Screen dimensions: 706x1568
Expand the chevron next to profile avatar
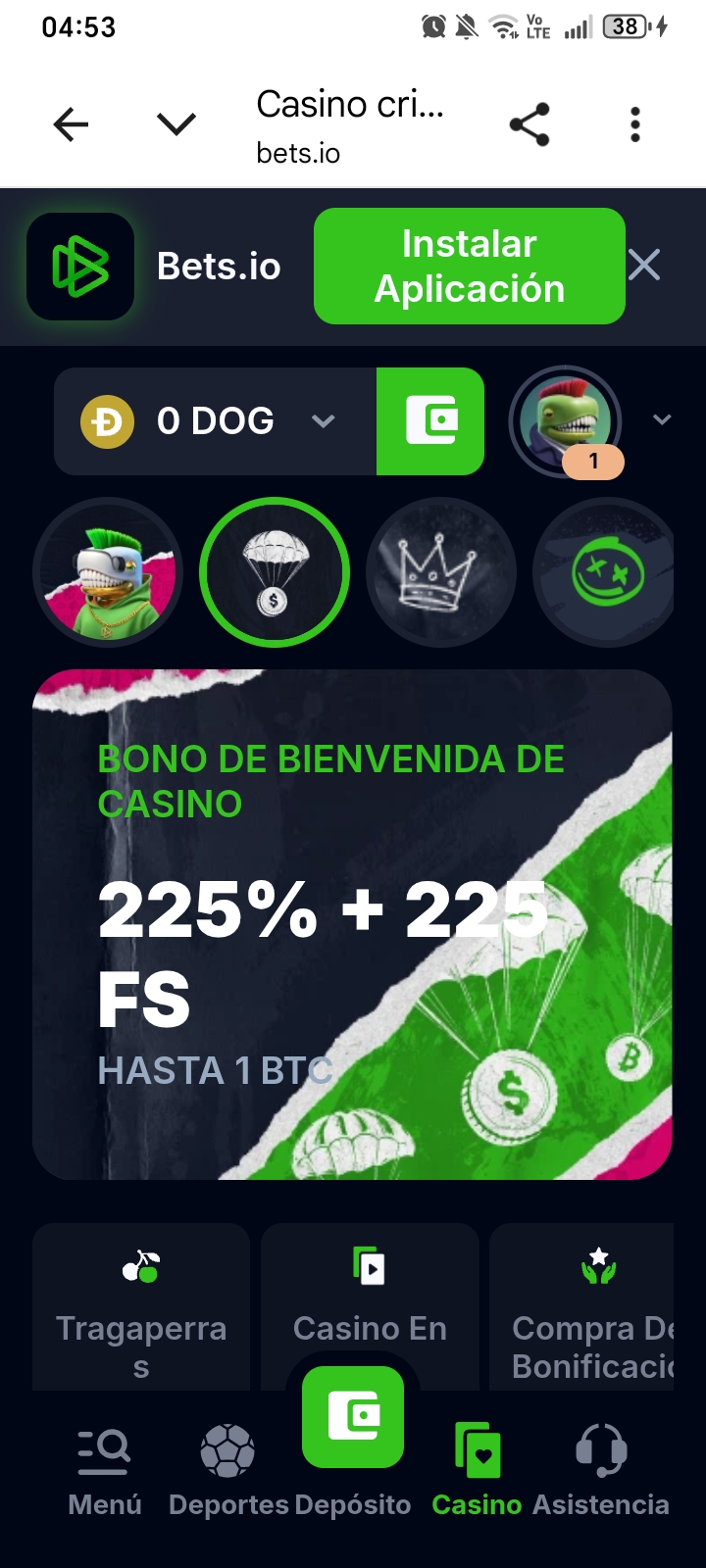point(663,419)
